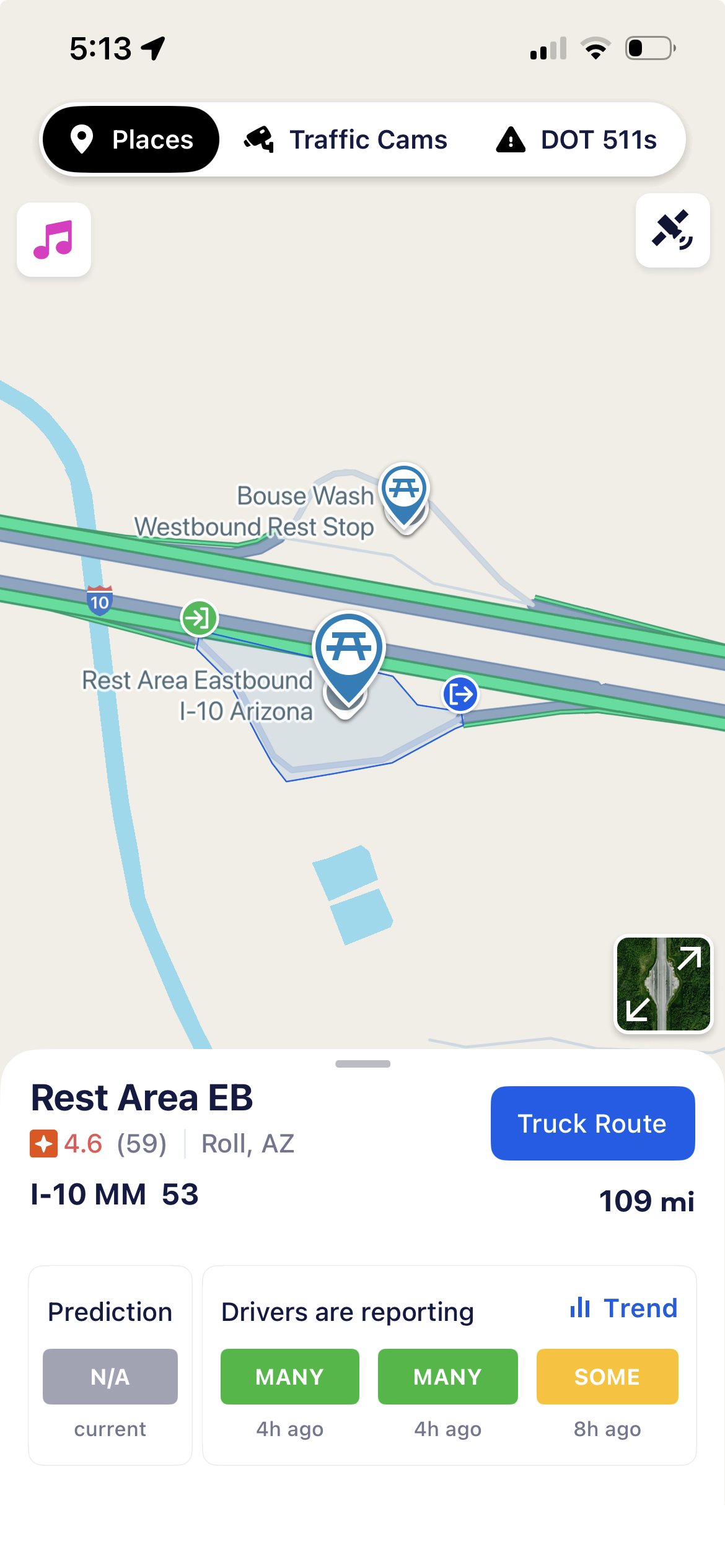Switch to satellite map view thumbnail
This screenshot has width=725, height=1568.
[663, 984]
